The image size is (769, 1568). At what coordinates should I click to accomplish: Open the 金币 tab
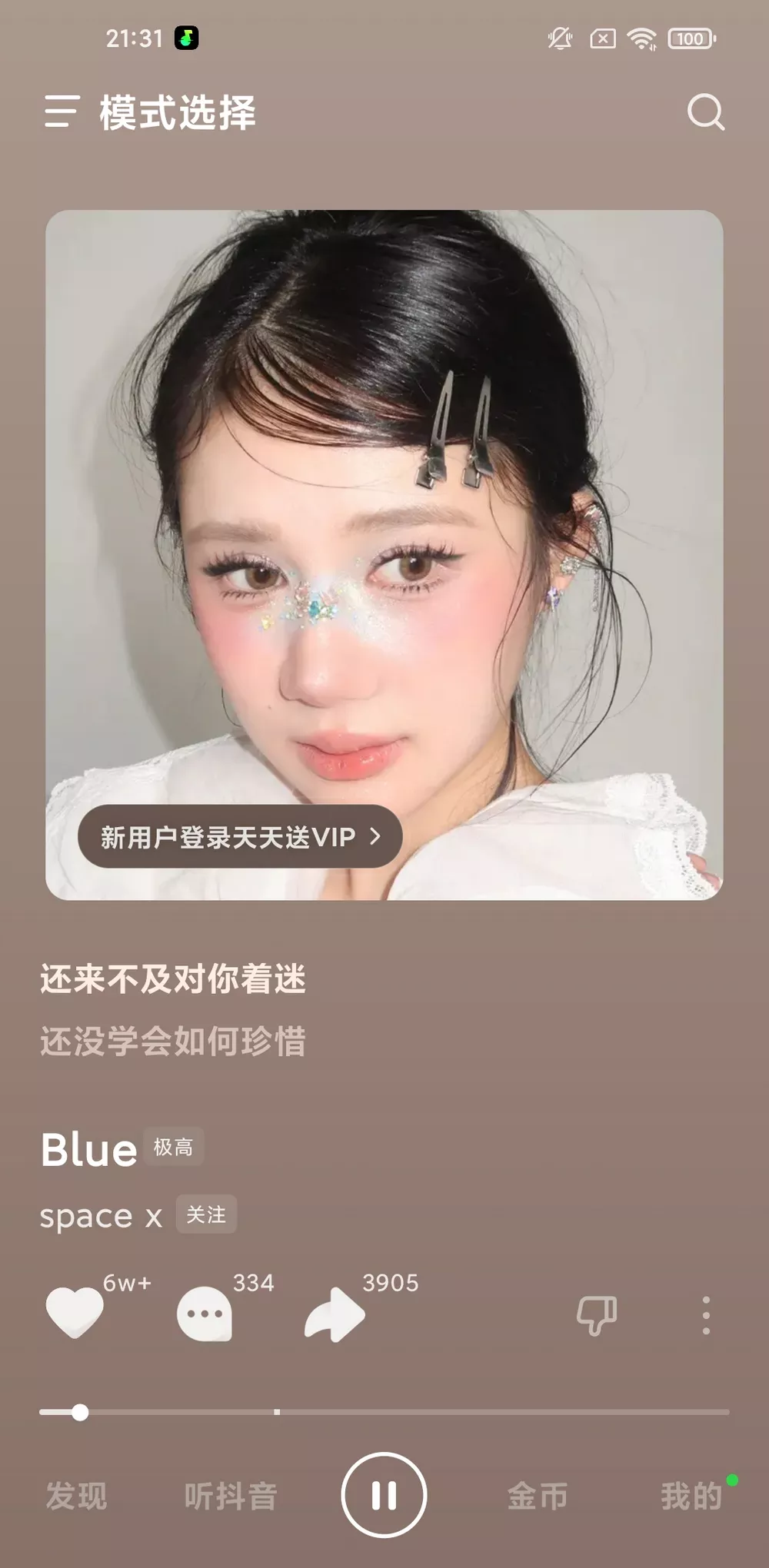(538, 1496)
